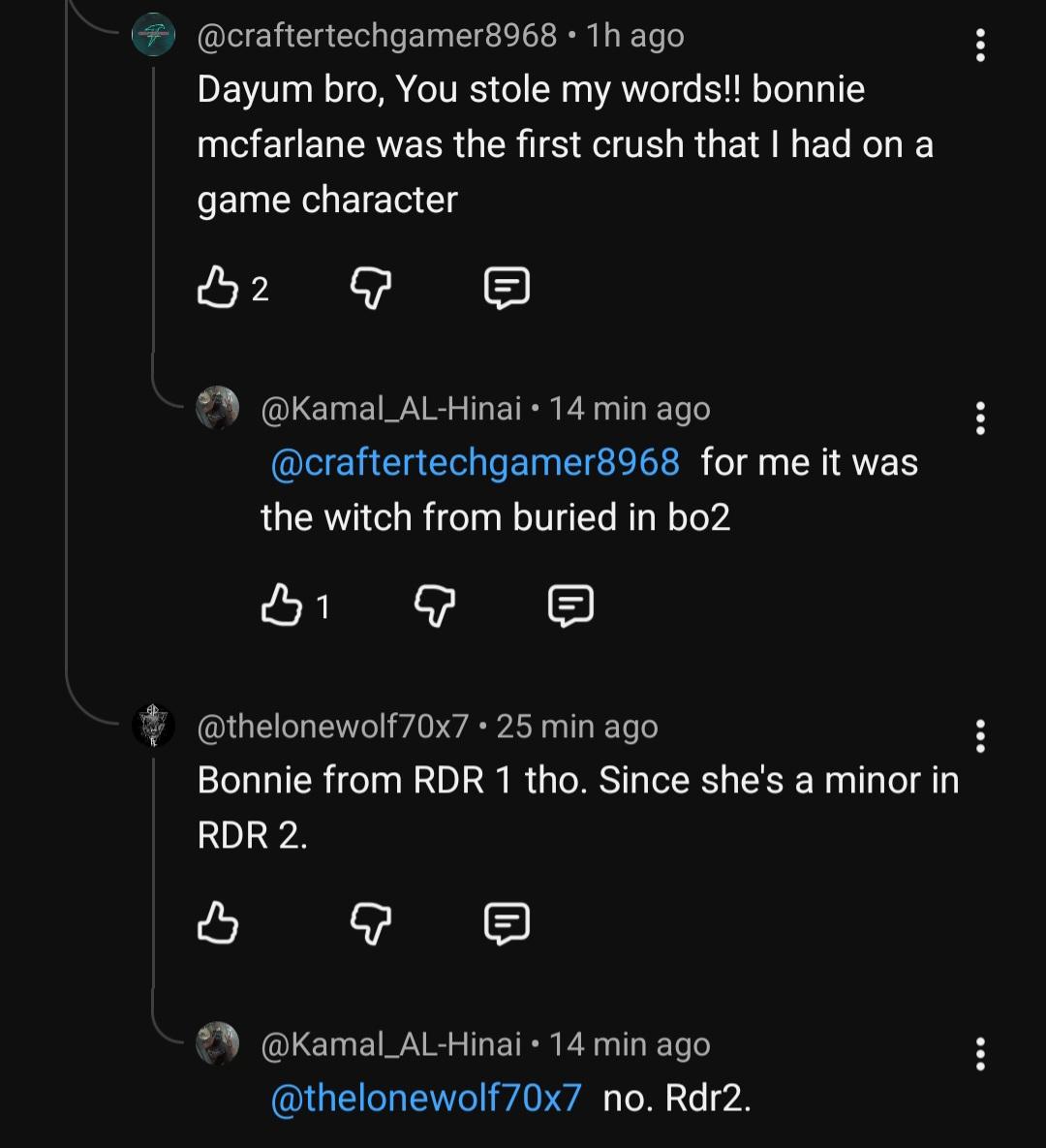This screenshot has width=1046, height=1148.
Task: Open more options on thelonewolf70x7's comment
Action: click(980, 735)
